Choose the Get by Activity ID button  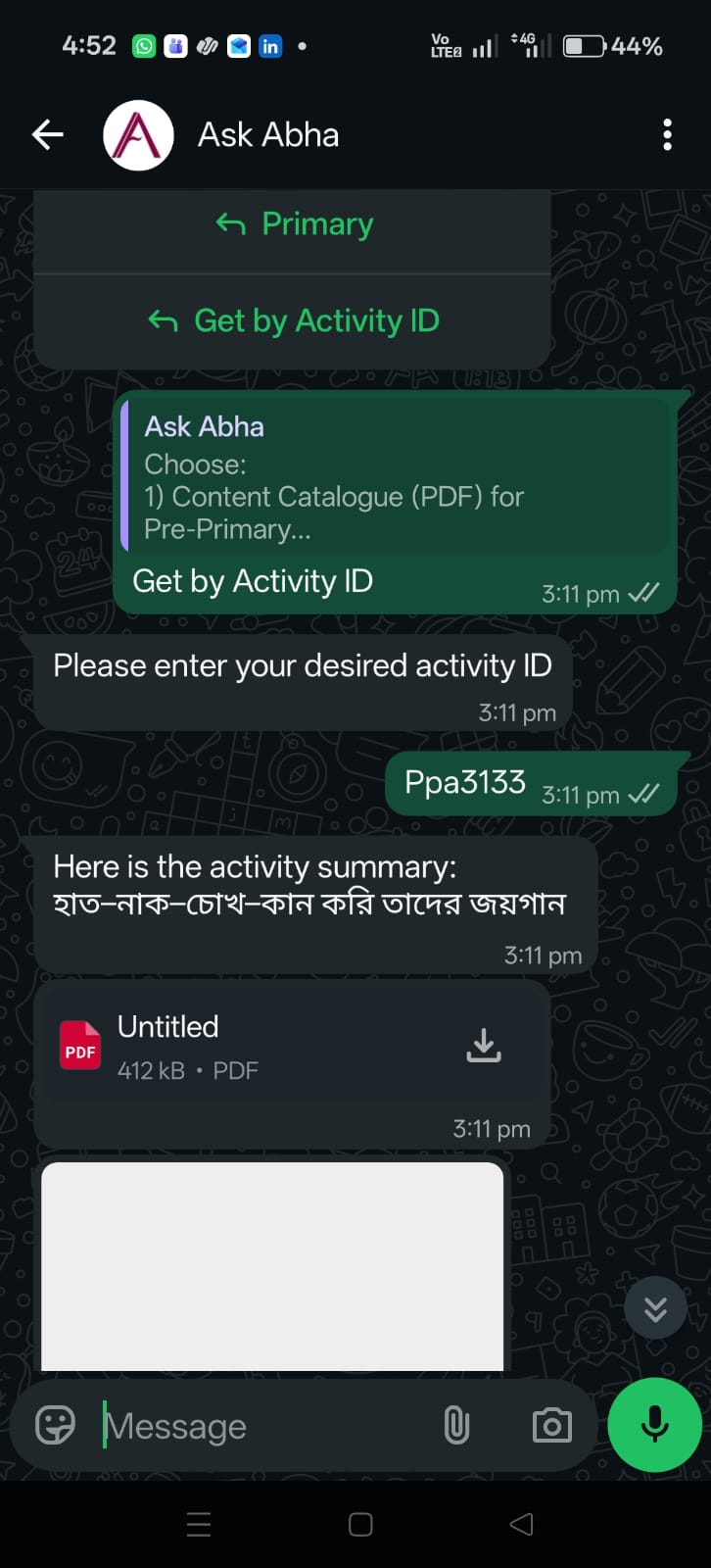tap(293, 320)
